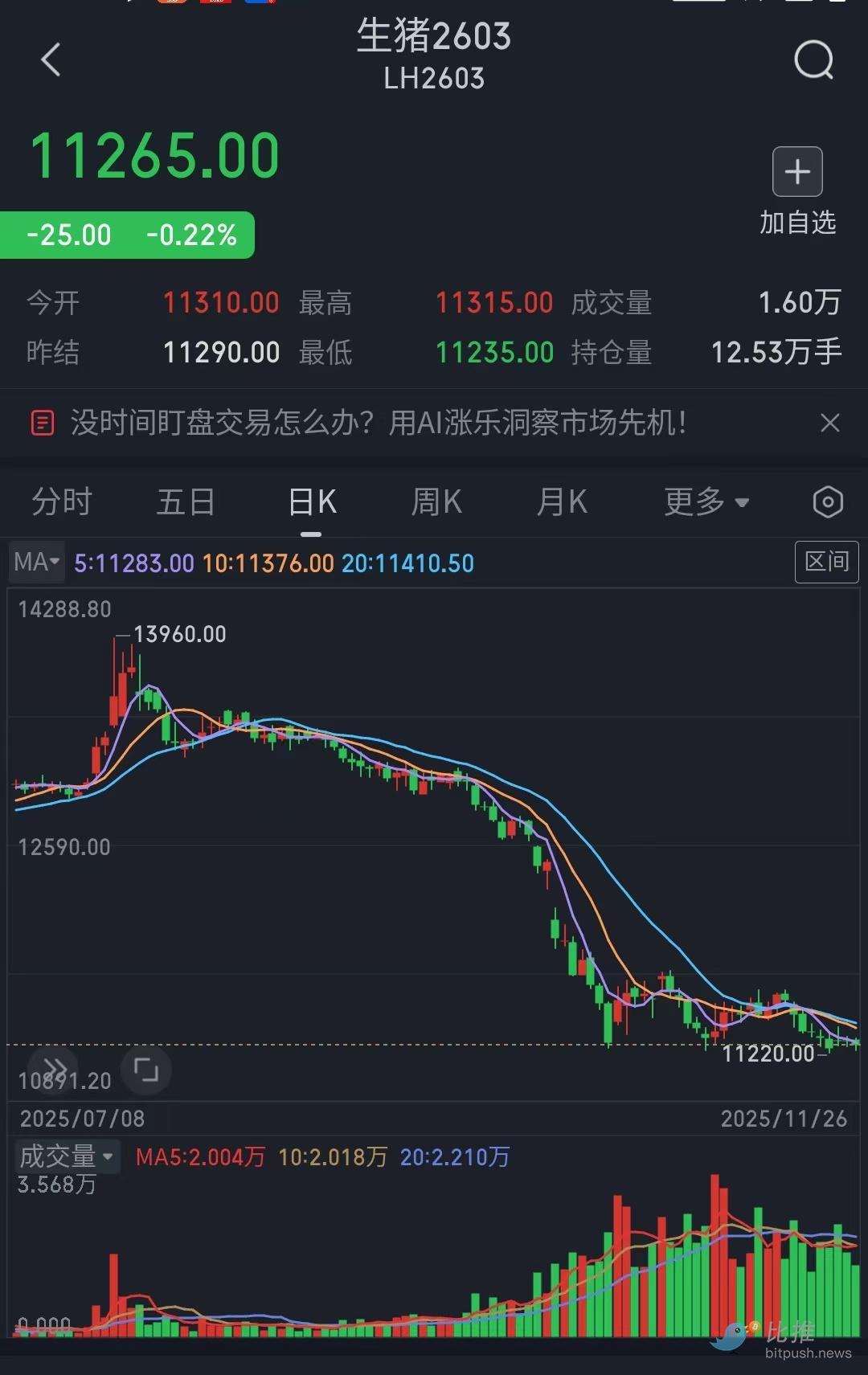Tap the rotate fullscreen chart icon
The width and height of the screenshot is (868, 1375).
146,1070
